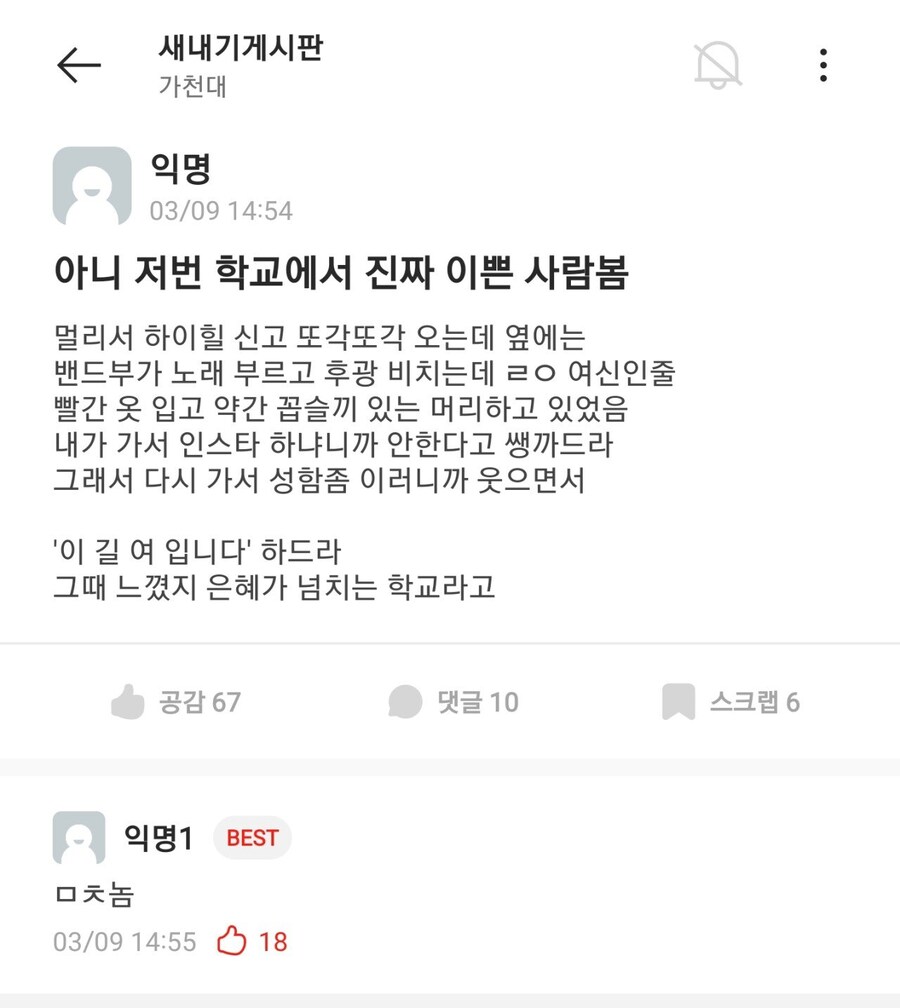Tap the red heart on 익명1's comment

pyautogui.click(x=236, y=941)
